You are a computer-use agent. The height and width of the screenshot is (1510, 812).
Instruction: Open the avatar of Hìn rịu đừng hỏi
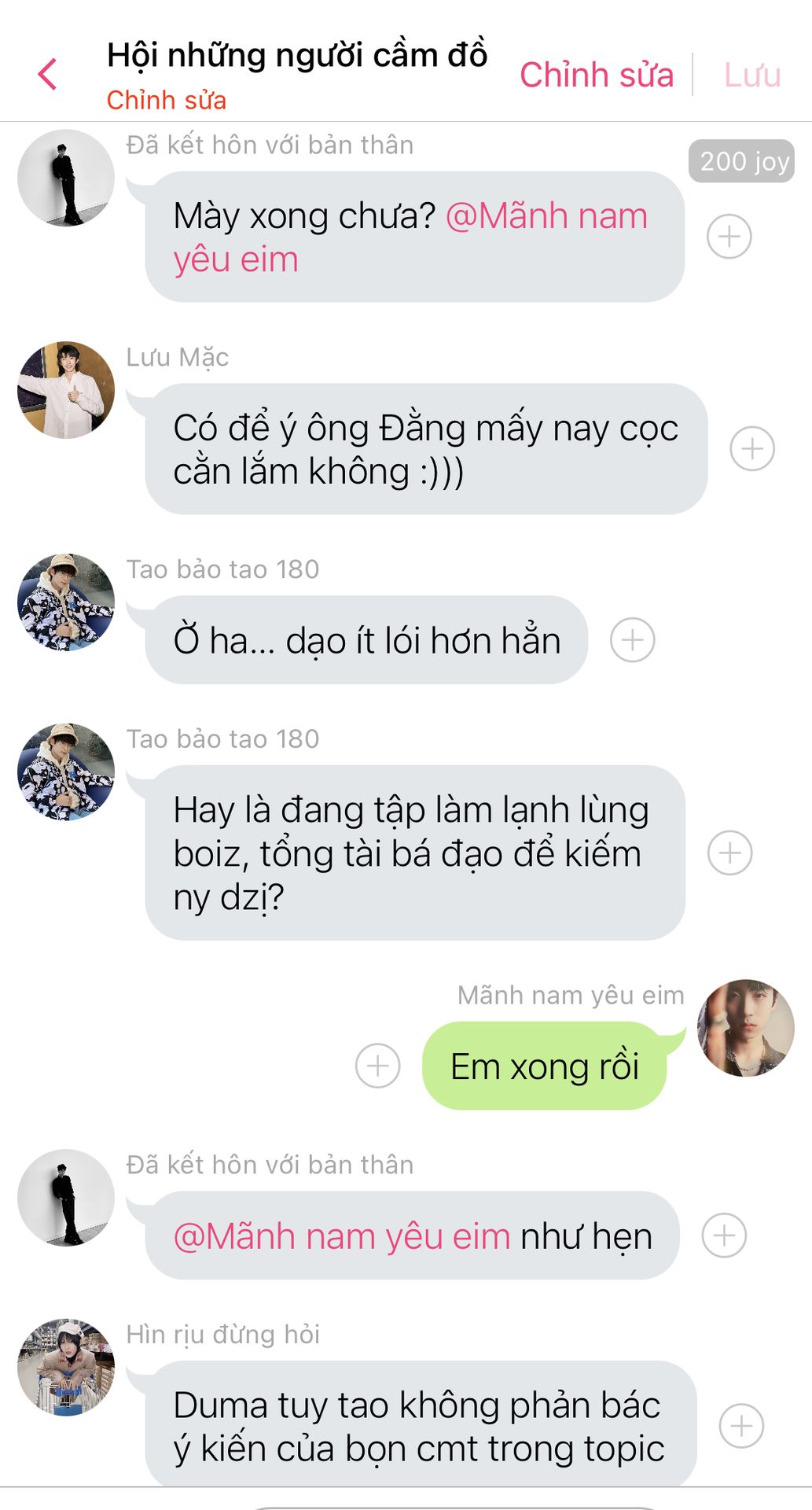[x=66, y=1368]
